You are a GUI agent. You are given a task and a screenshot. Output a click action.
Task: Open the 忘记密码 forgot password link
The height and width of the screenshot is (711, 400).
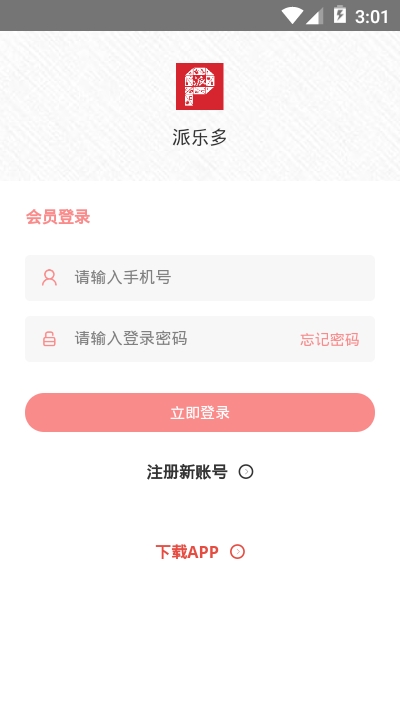(330, 339)
